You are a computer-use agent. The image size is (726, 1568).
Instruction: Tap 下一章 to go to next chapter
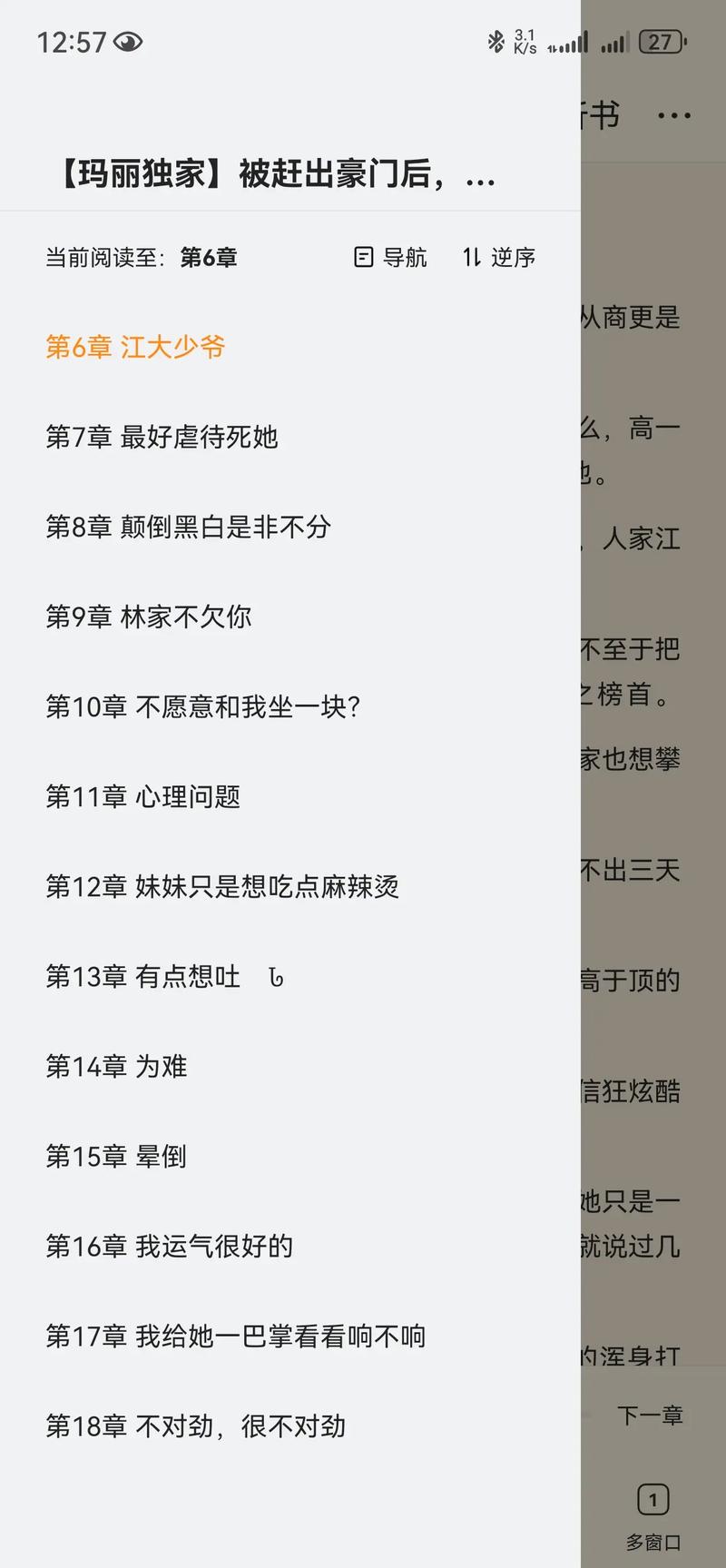point(650,1415)
